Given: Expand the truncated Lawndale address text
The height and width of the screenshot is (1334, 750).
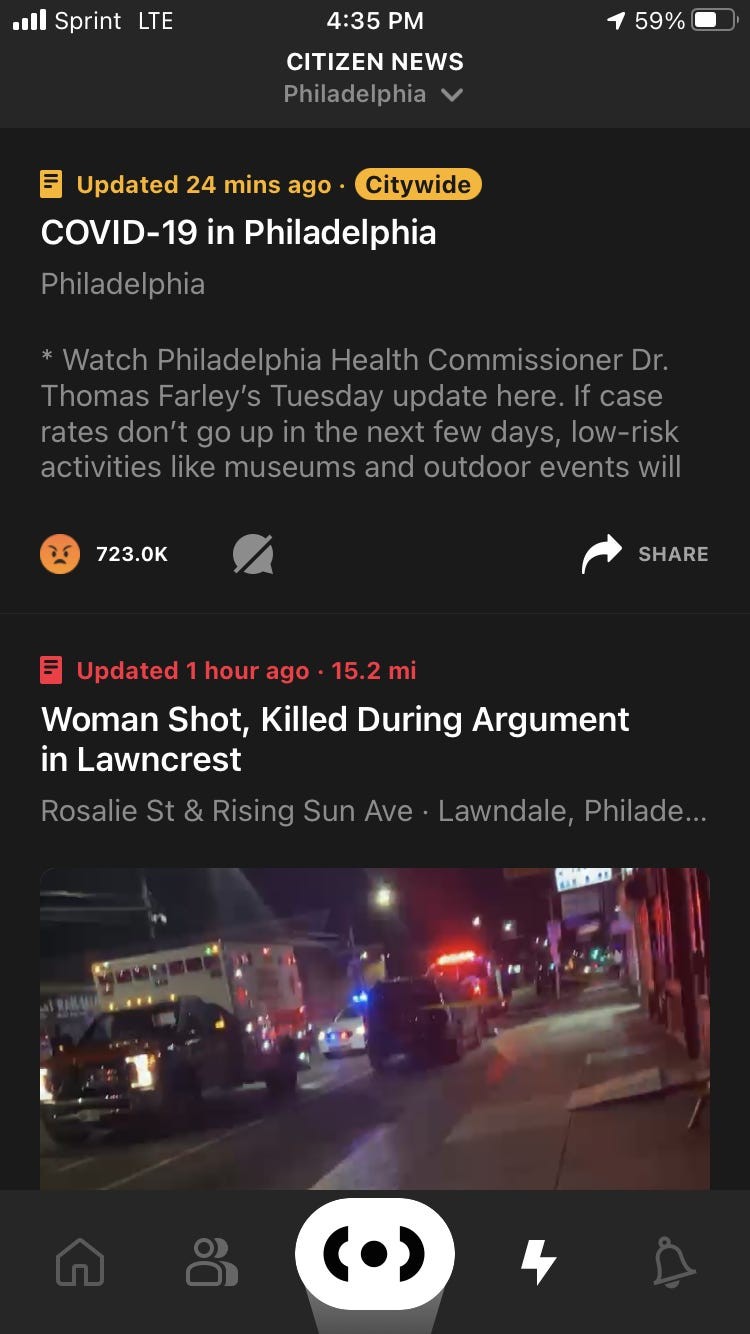Looking at the screenshot, I should click(x=374, y=810).
